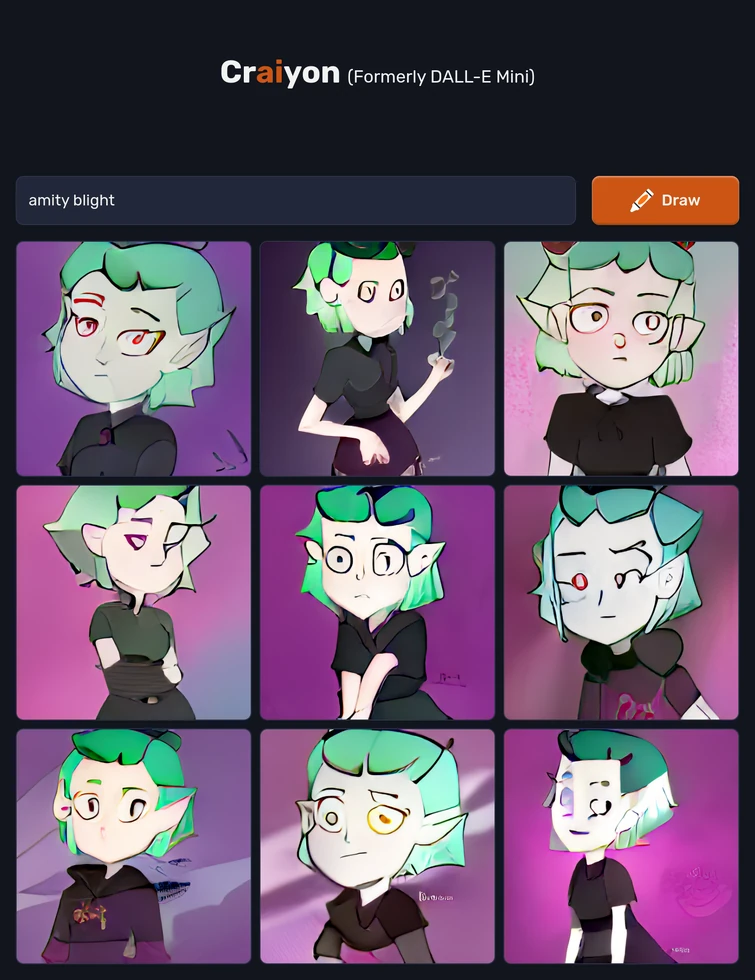Clear the search prompt by clicking inside it

294,200
